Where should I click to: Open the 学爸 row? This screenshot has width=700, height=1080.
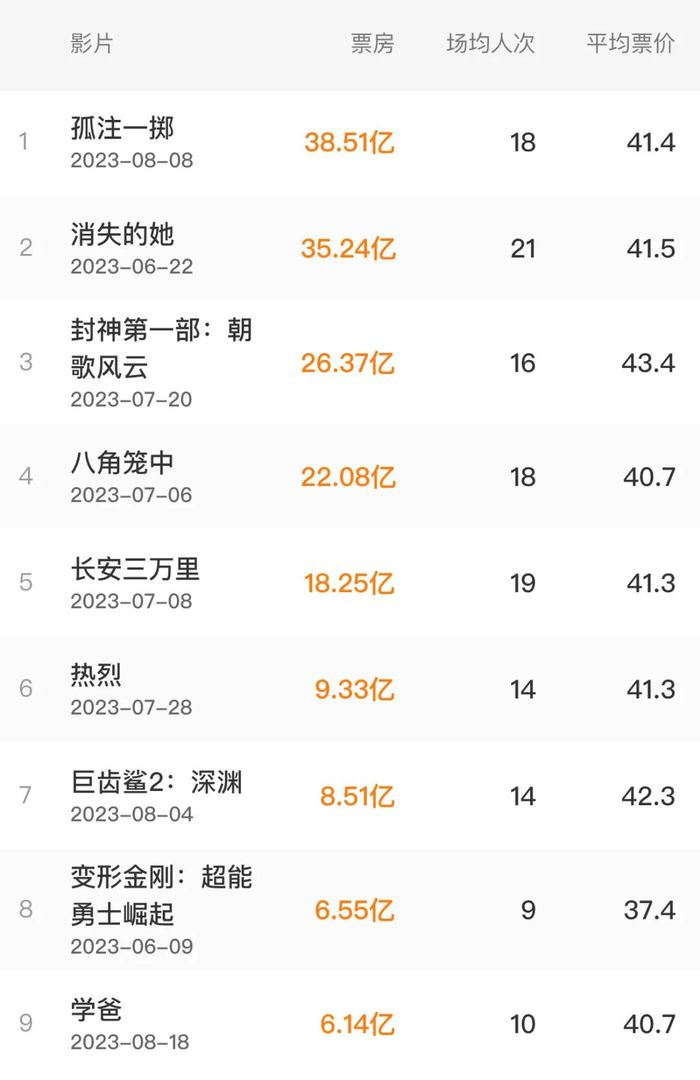click(x=96, y=1010)
